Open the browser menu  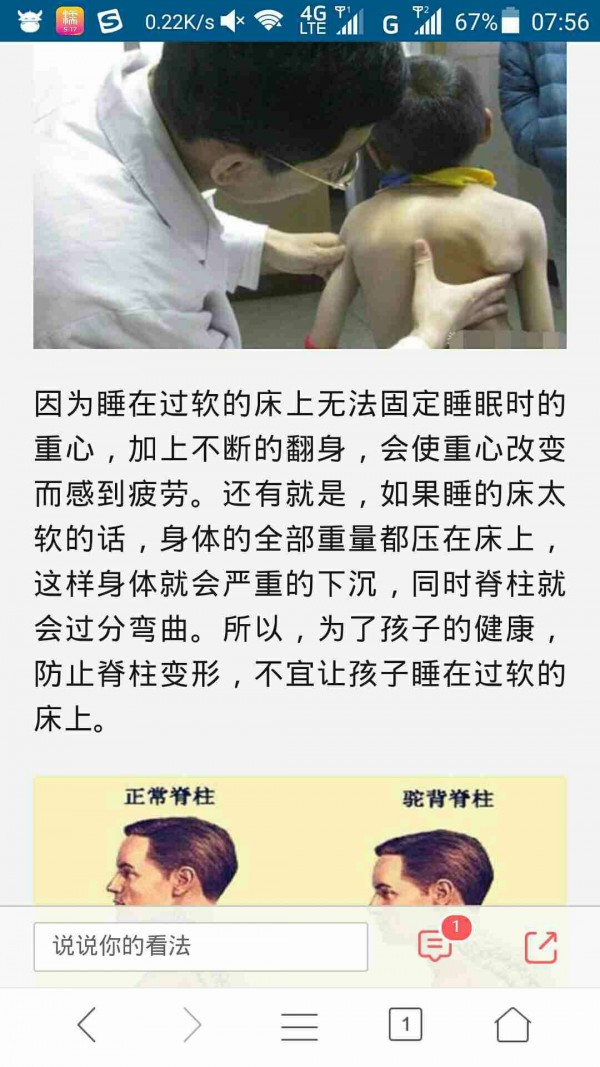[299, 1025]
